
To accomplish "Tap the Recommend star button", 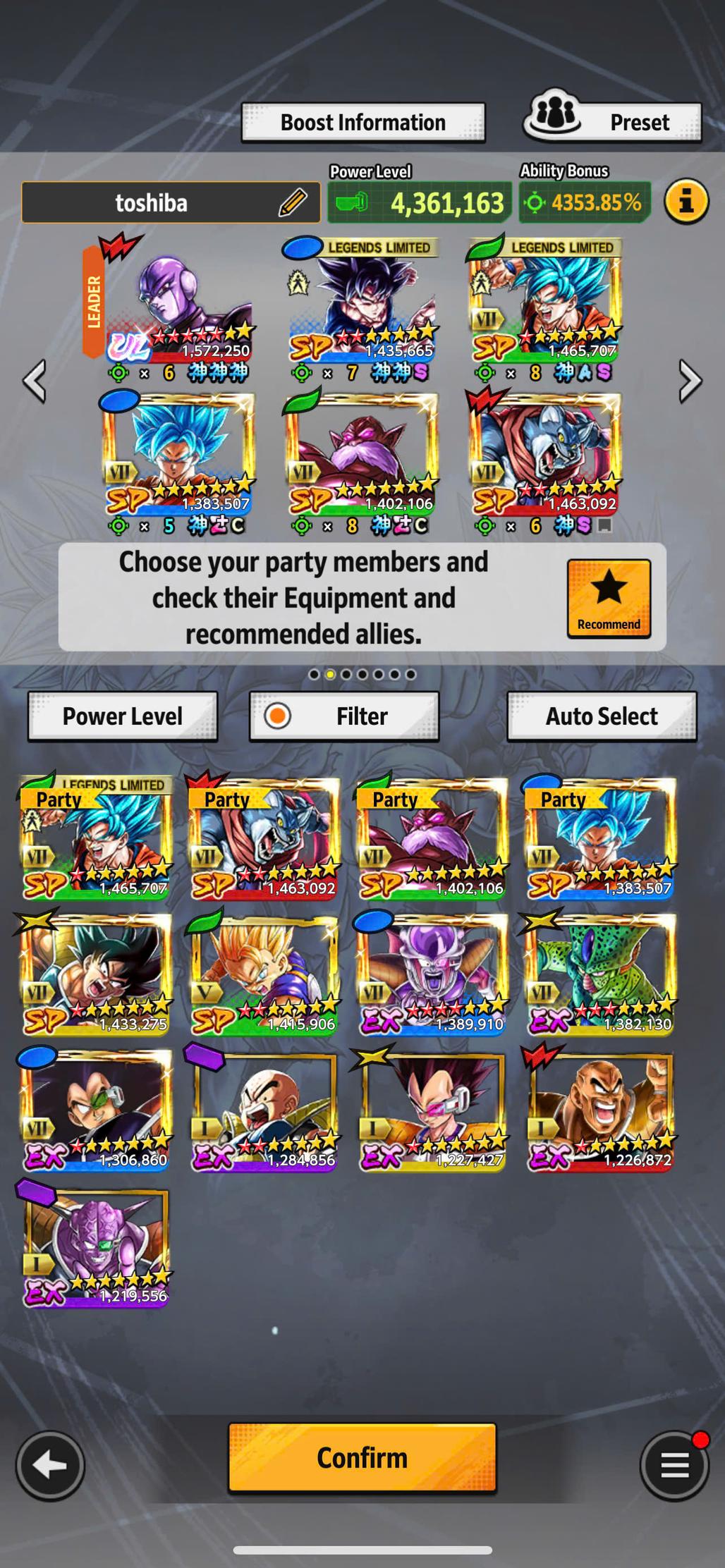I will 609,598.
